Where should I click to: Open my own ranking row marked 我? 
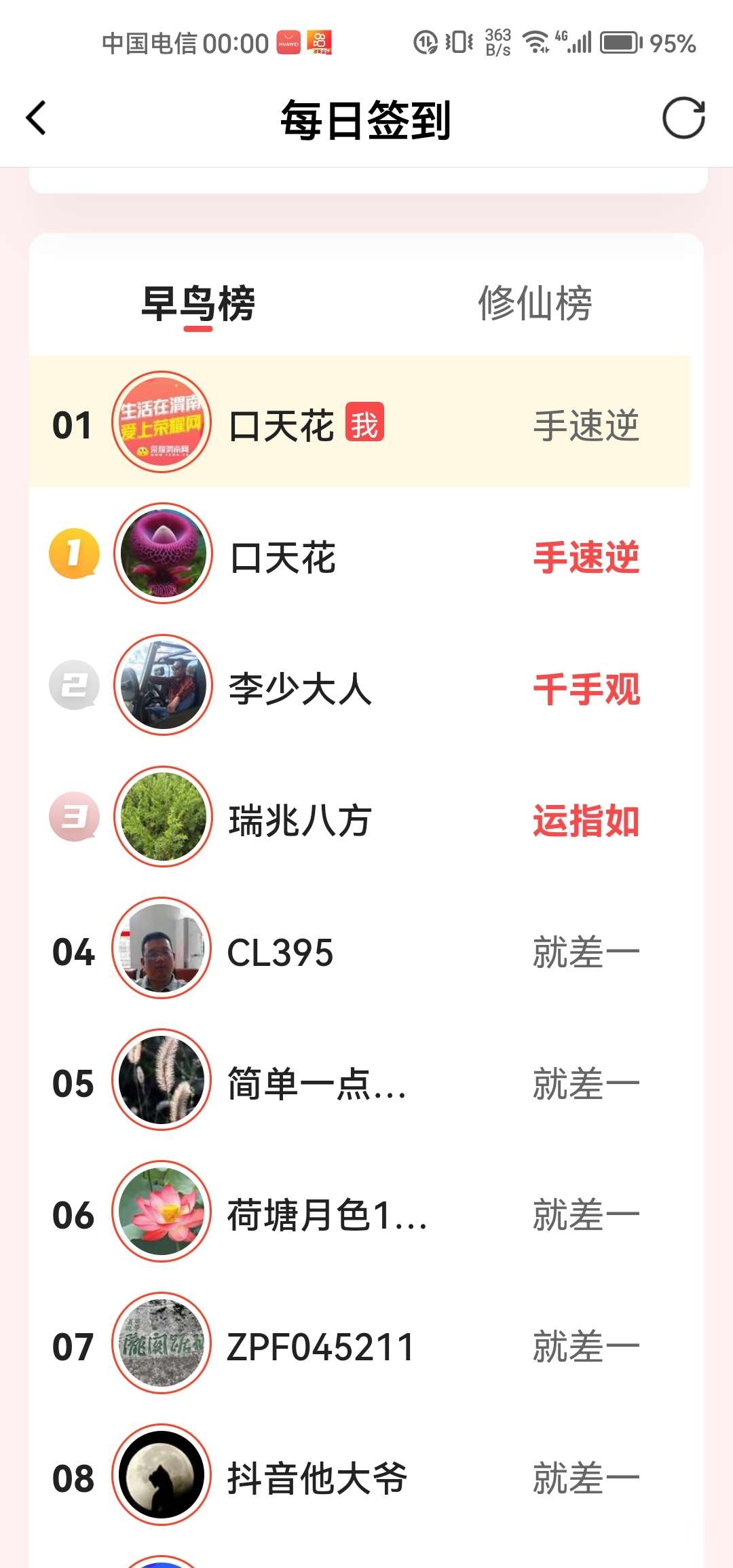[x=360, y=424]
